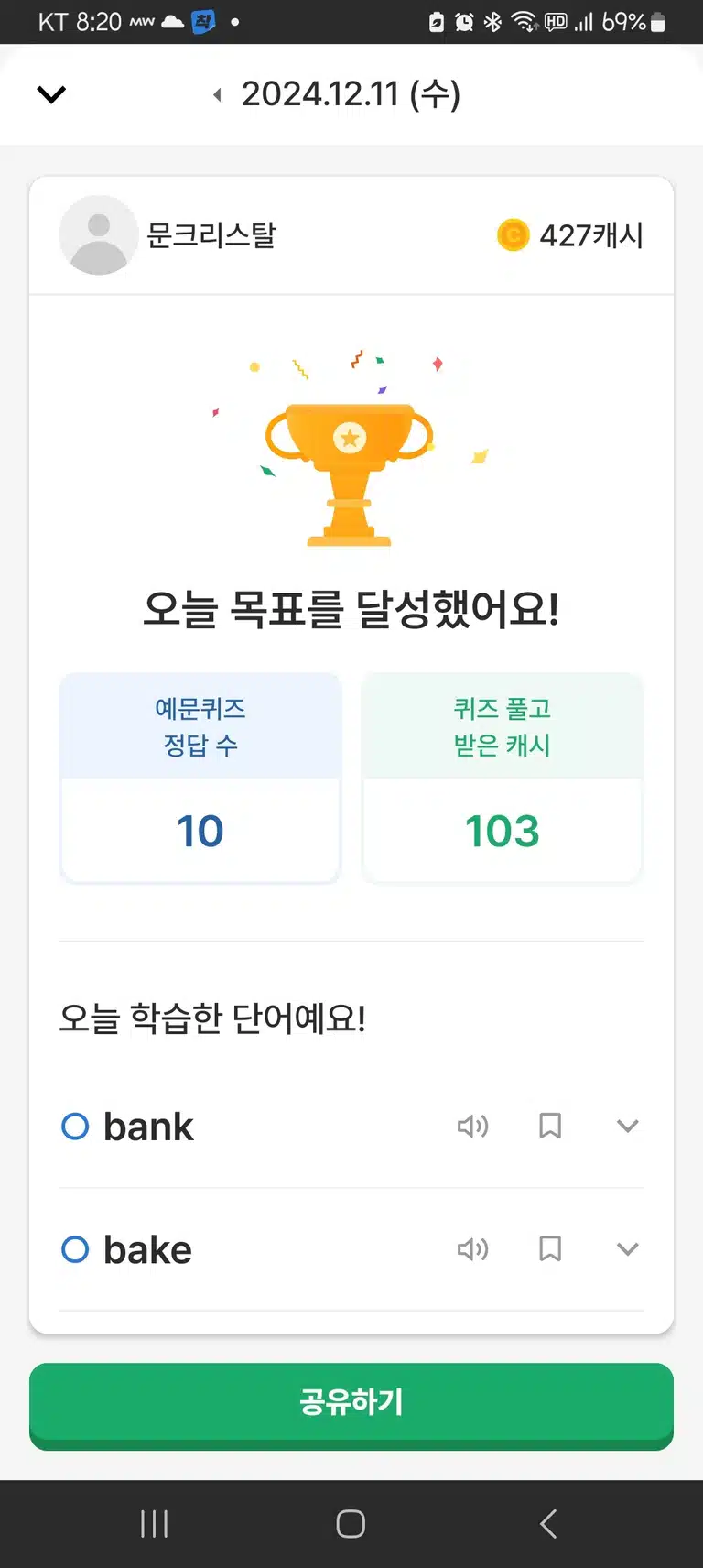Play the pronunciation of bake
This screenshot has height=1568, width=703.
[473, 1248]
